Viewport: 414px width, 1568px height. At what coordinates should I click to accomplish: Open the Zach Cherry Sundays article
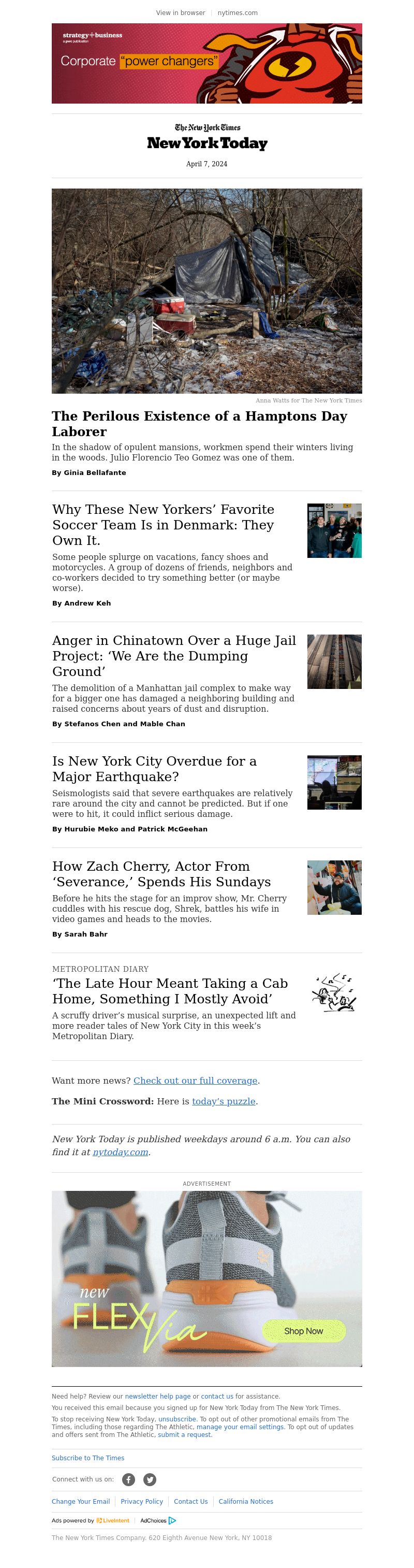point(161,874)
